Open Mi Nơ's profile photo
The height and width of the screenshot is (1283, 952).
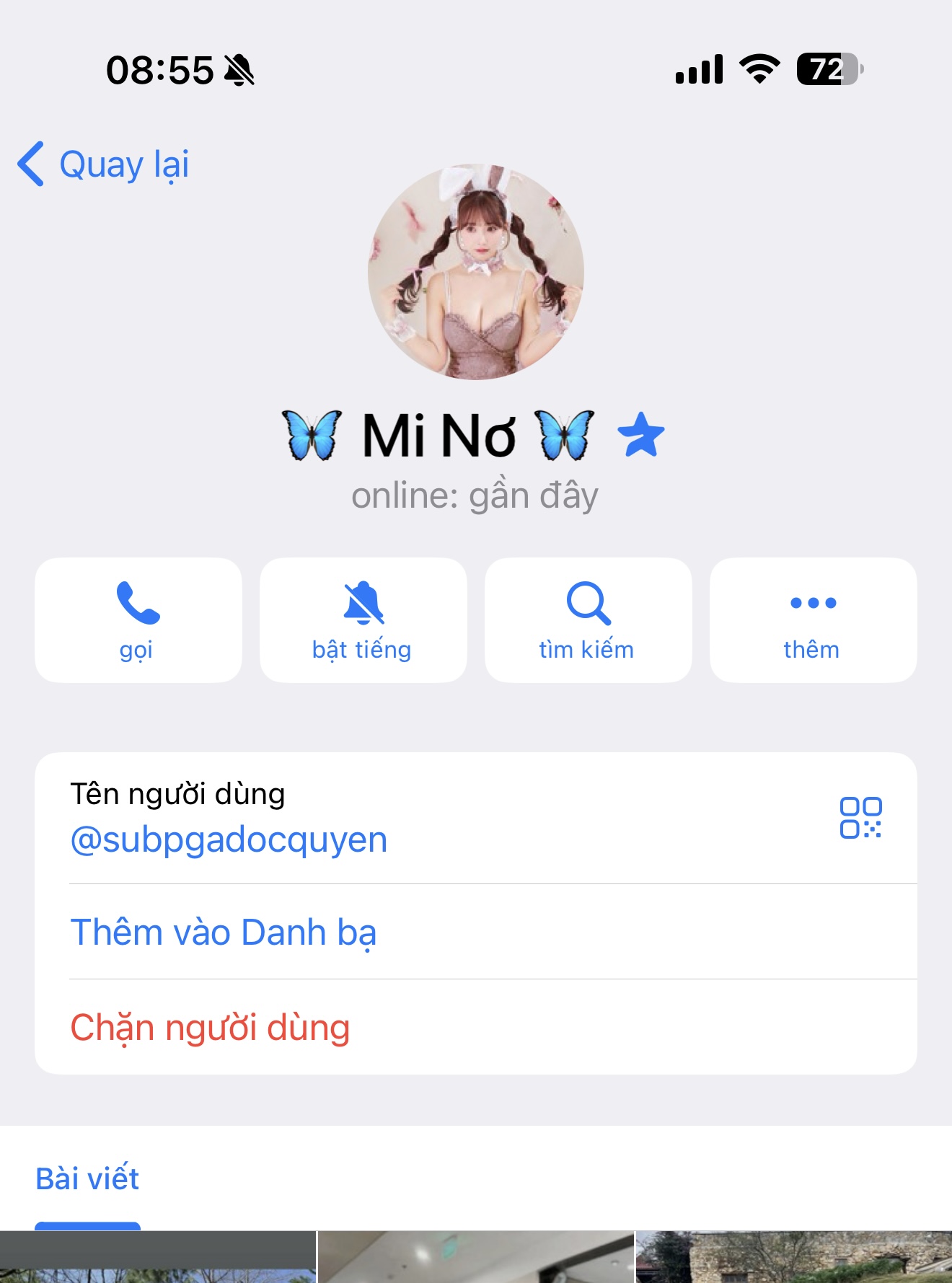pos(476,273)
